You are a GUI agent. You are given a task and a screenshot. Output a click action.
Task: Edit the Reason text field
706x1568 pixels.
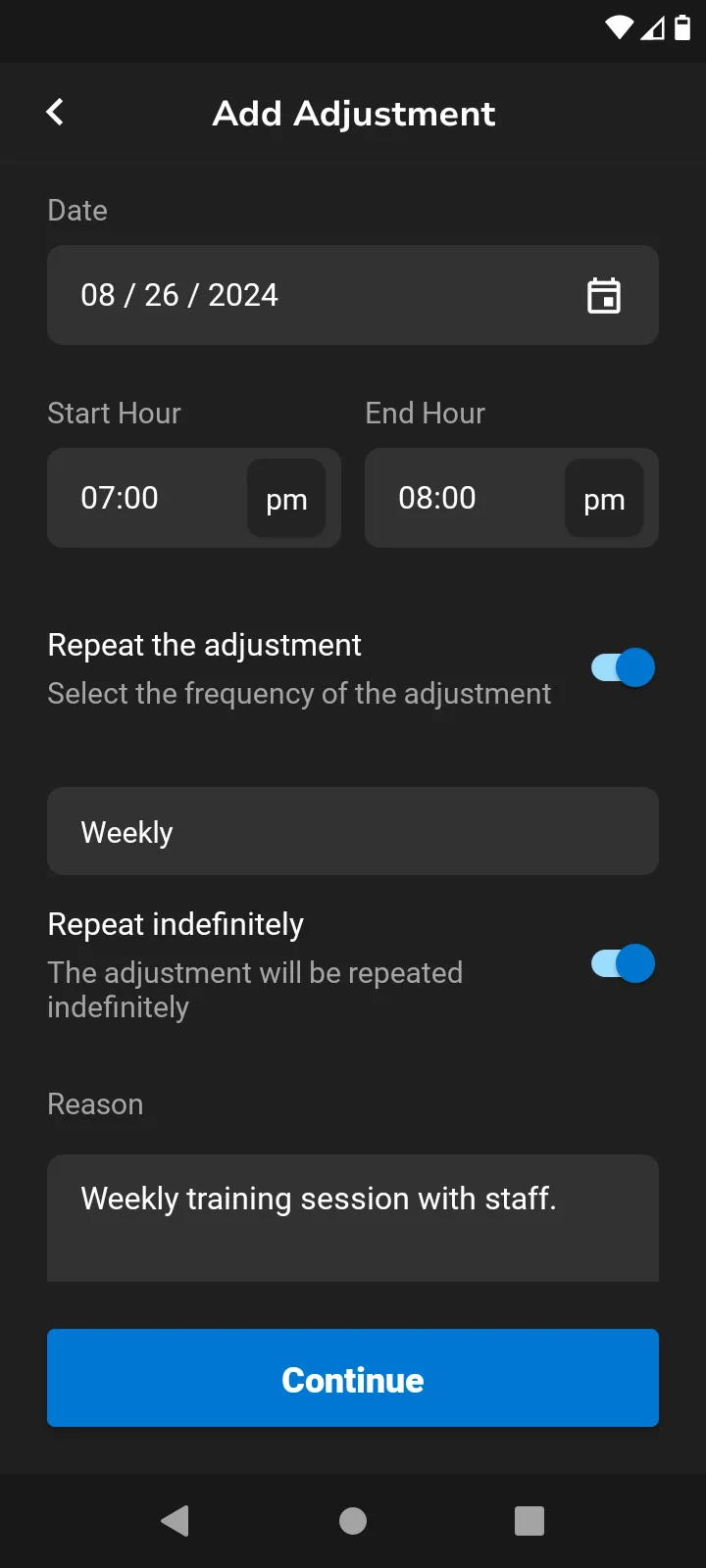tap(353, 1217)
